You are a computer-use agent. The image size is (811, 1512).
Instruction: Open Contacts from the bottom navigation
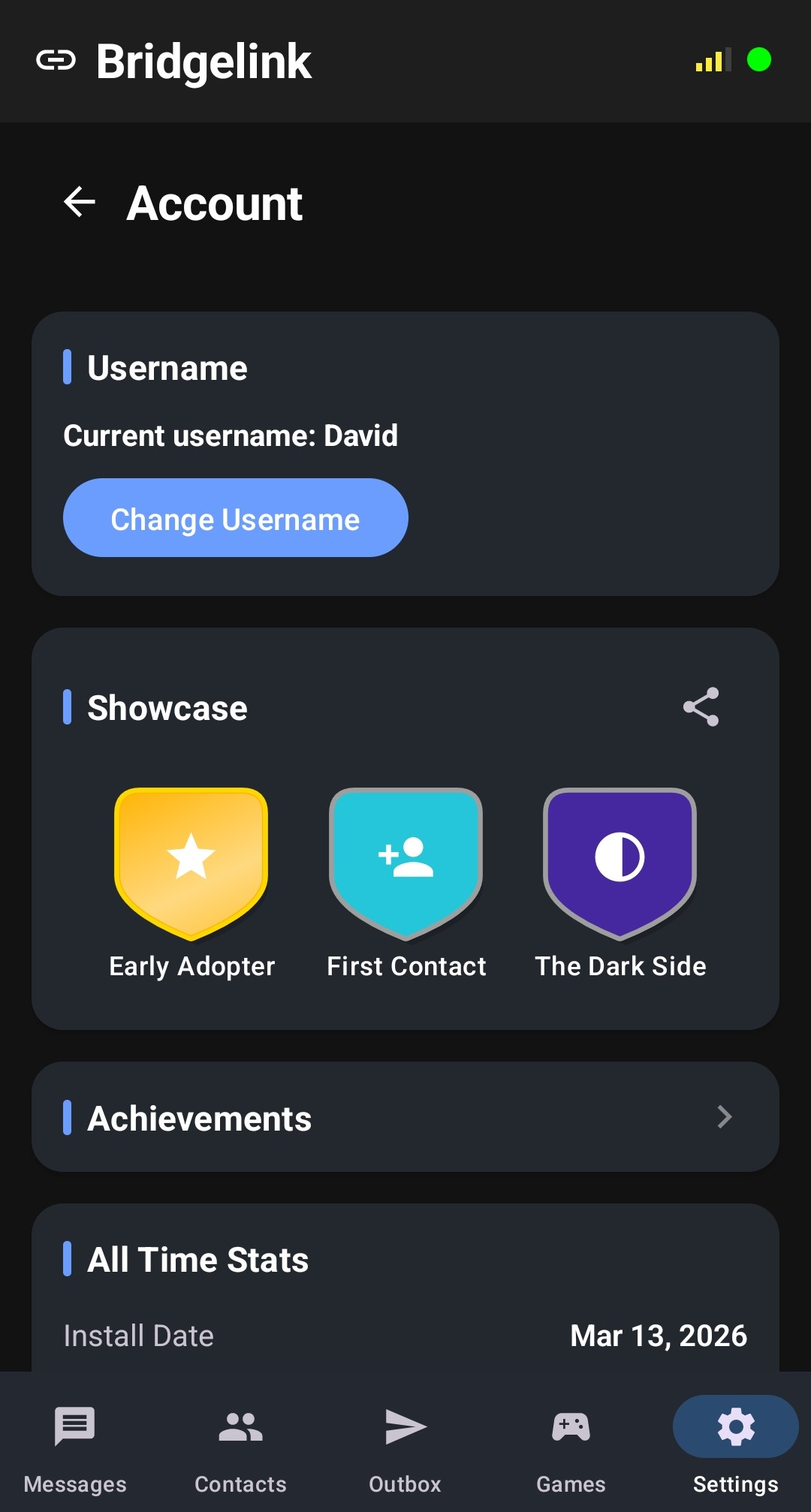point(240,1426)
